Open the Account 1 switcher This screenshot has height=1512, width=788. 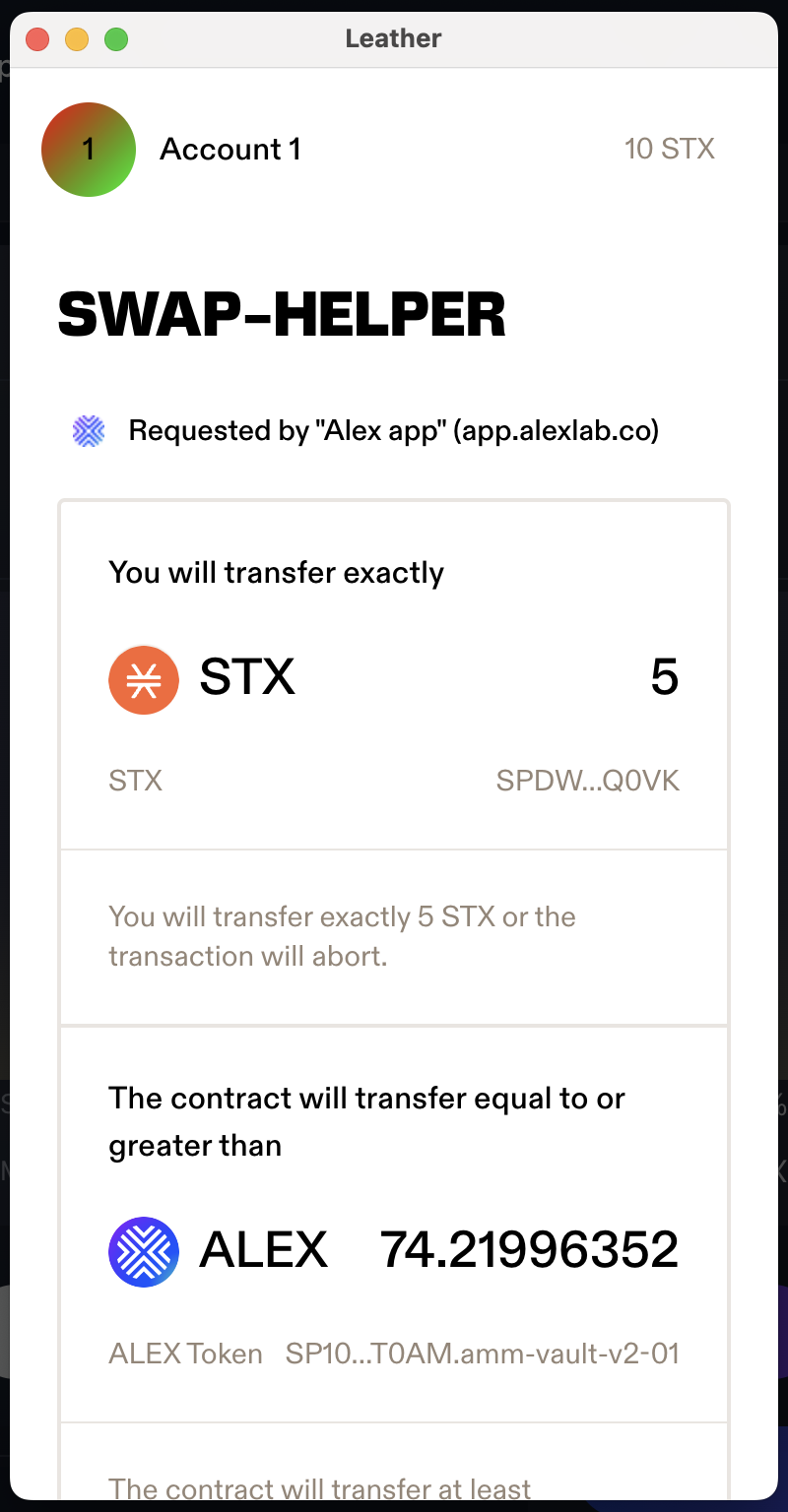171,150
